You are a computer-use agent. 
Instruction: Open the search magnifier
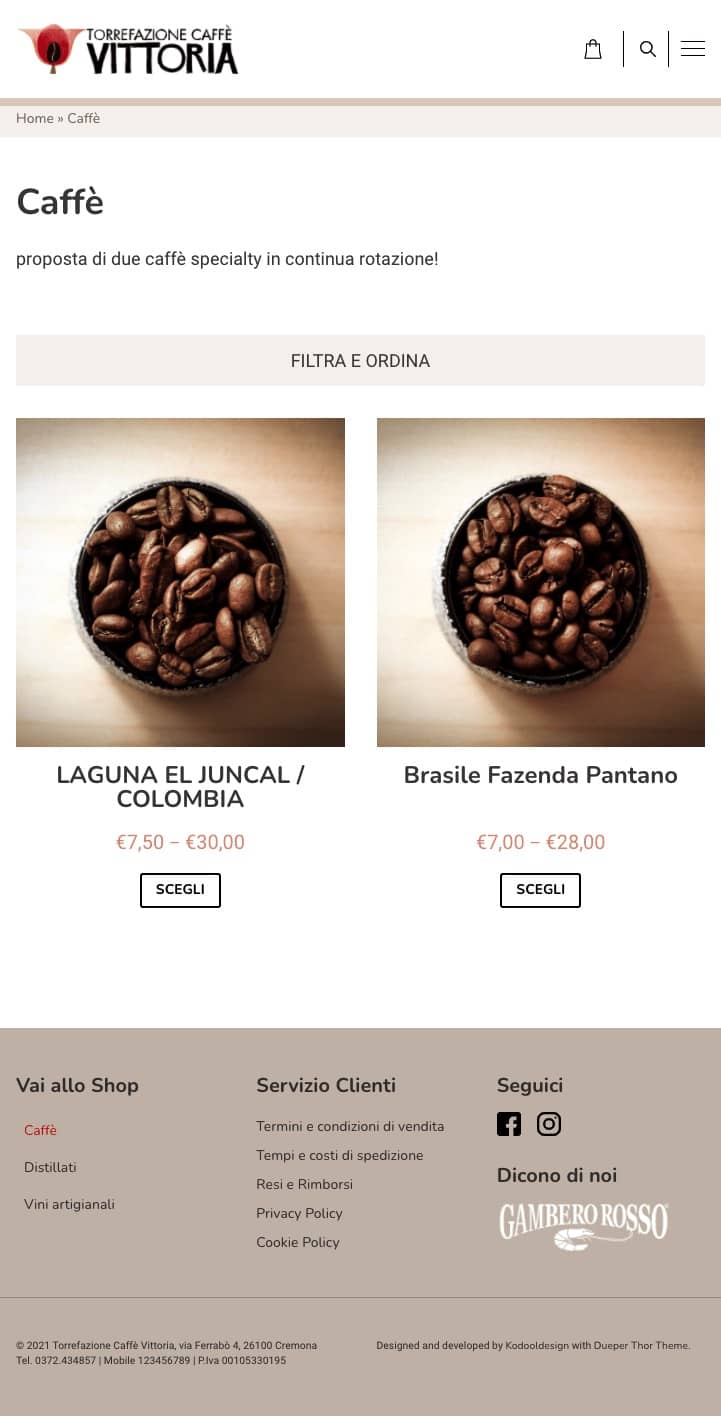pyautogui.click(x=648, y=49)
